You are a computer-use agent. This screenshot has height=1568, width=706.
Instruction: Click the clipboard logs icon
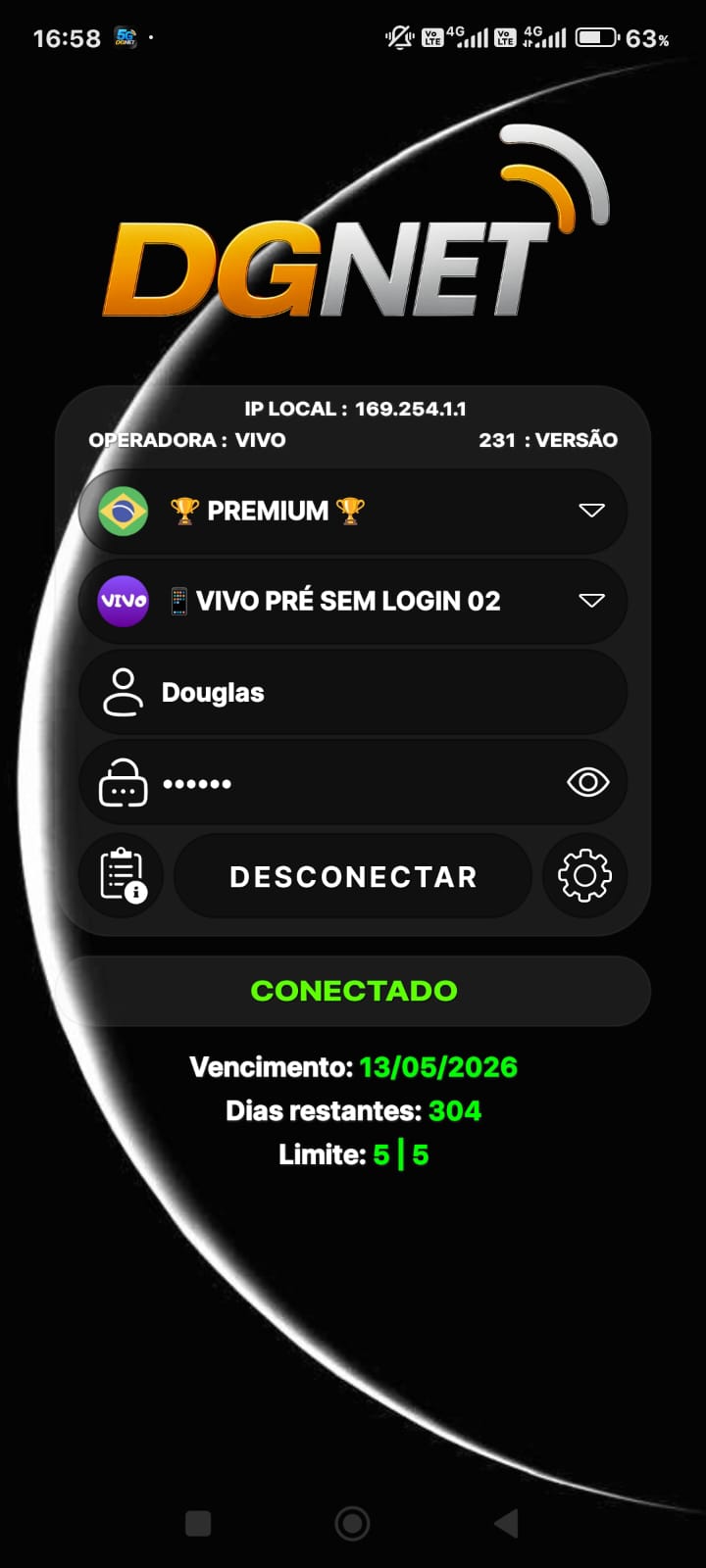tap(122, 876)
